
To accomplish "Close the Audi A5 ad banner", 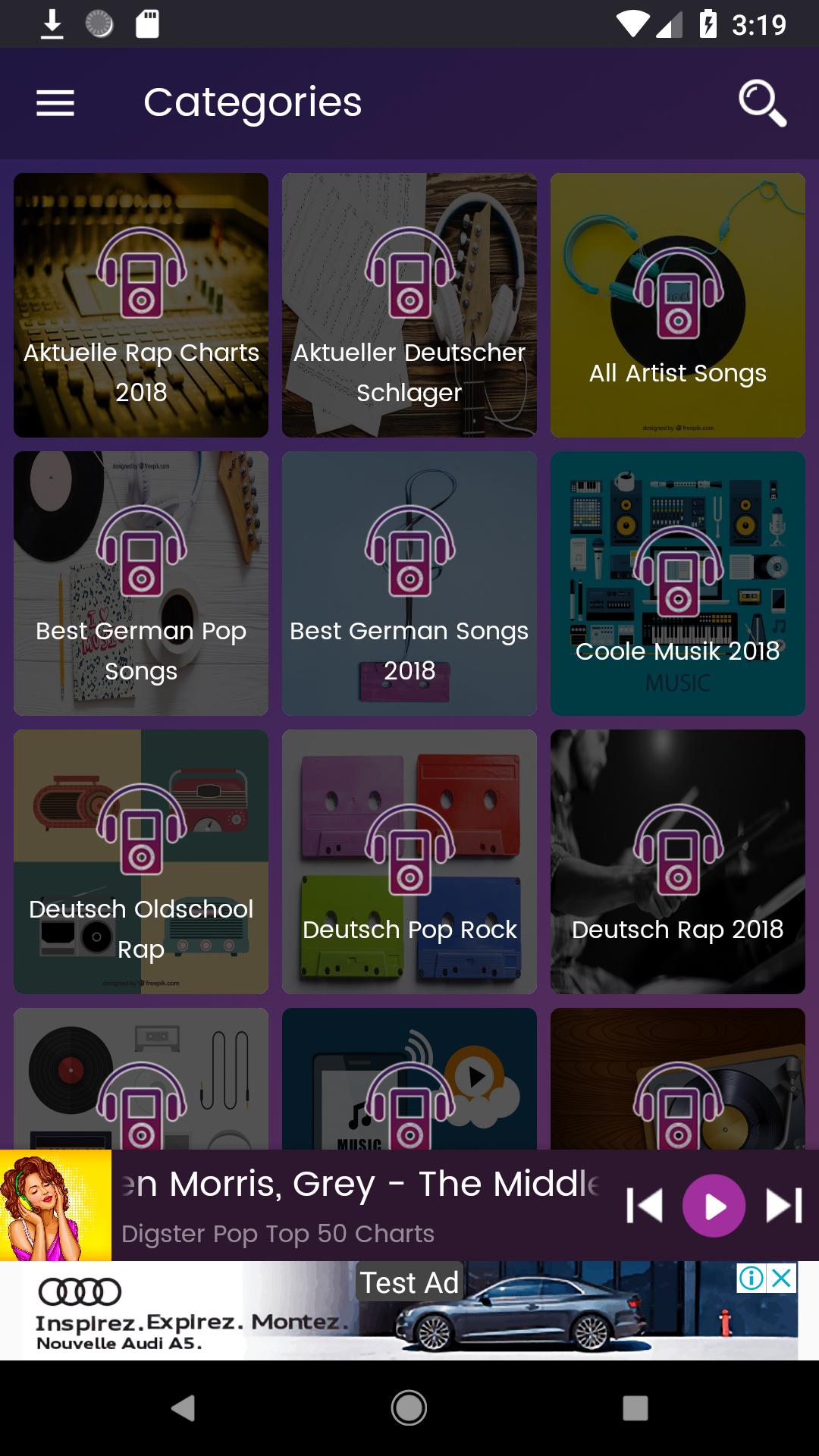I will click(782, 1279).
